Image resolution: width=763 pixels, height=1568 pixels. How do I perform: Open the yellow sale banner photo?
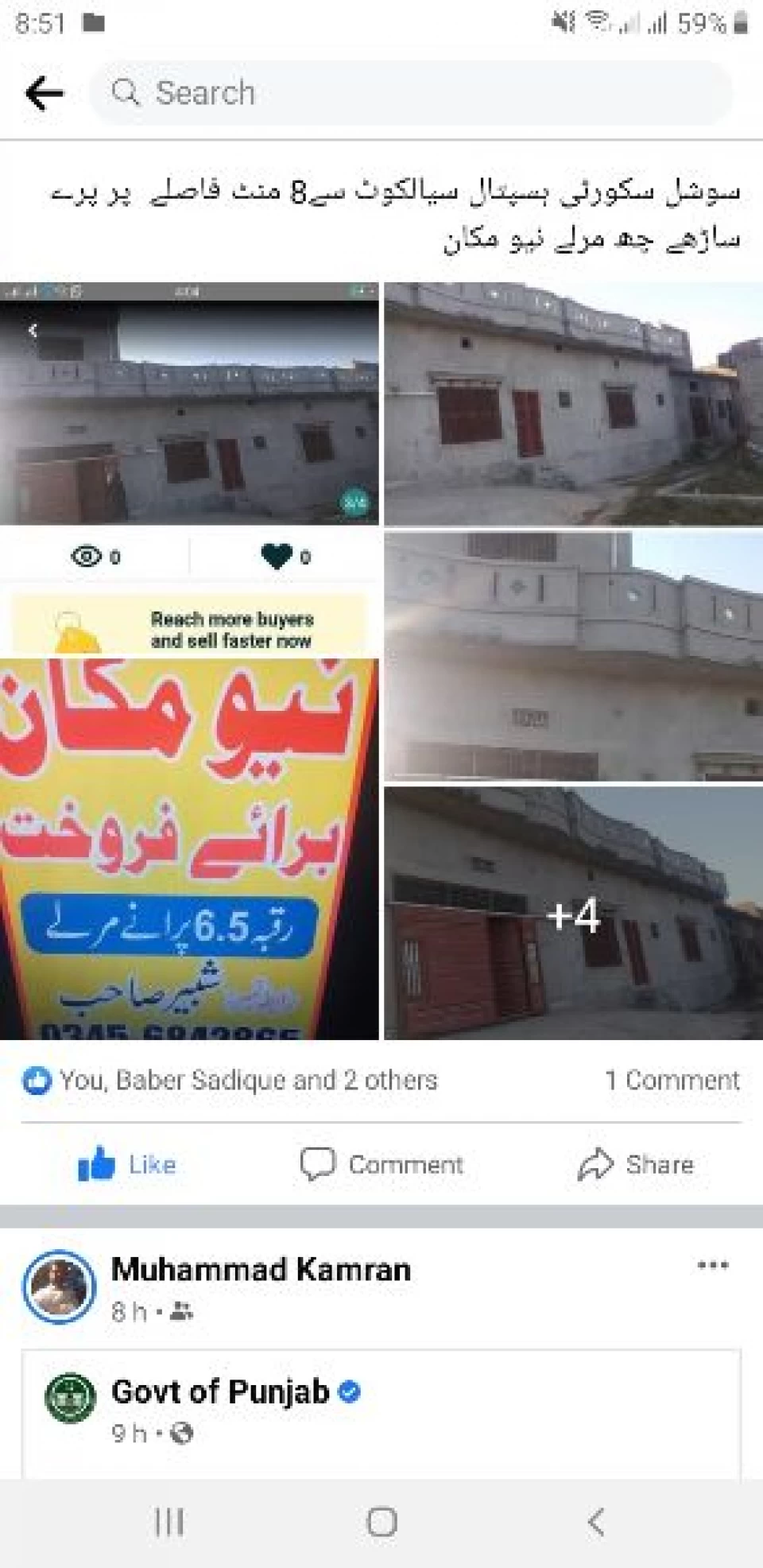(189, 849)
